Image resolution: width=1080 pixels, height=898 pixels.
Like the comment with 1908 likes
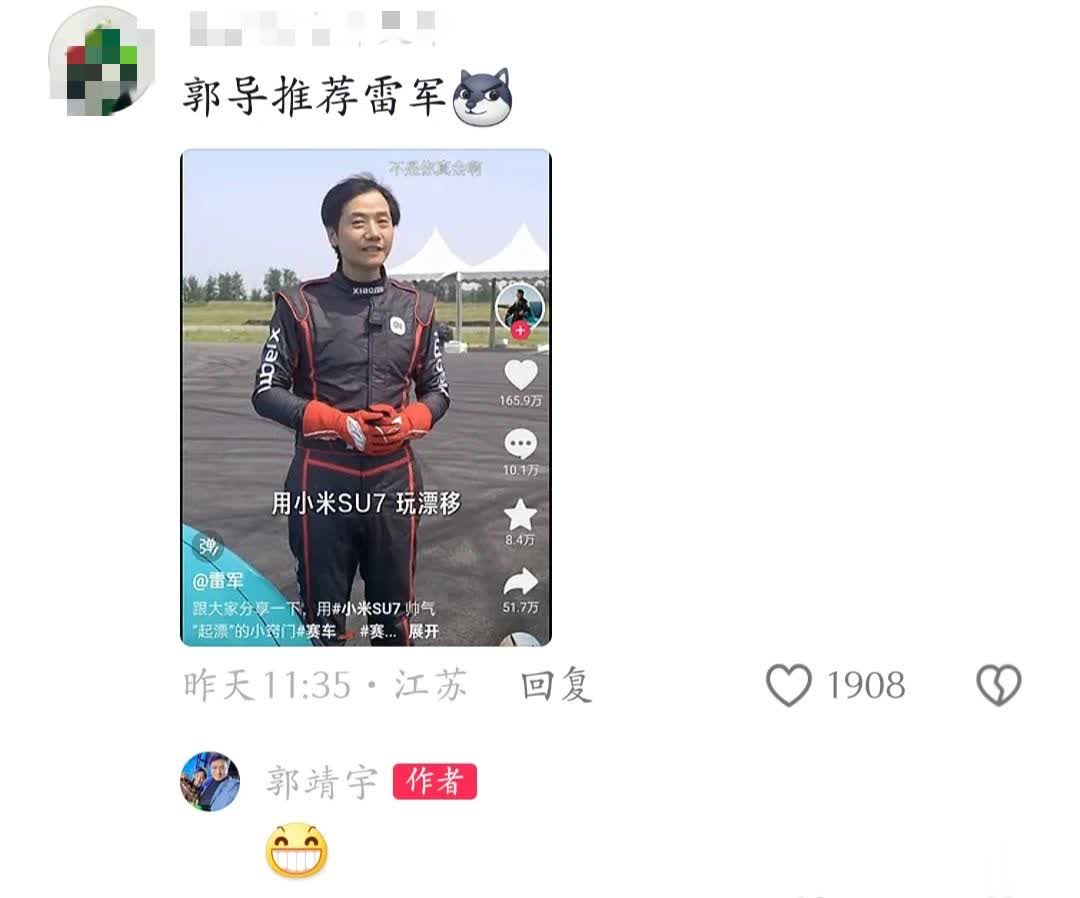click(x=789, y=686)
